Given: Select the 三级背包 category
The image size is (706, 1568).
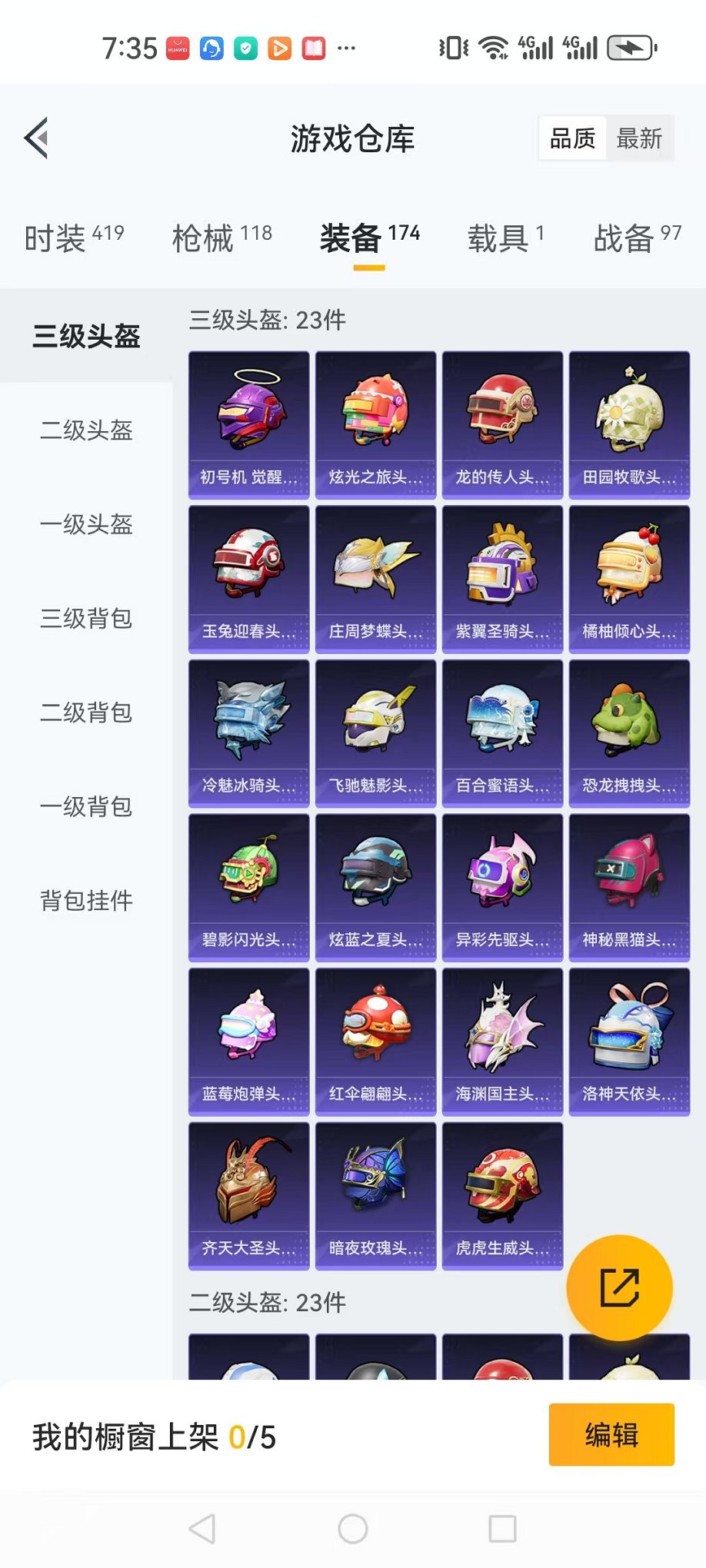Looking at the screenshot, I should (x=86, y=619).
